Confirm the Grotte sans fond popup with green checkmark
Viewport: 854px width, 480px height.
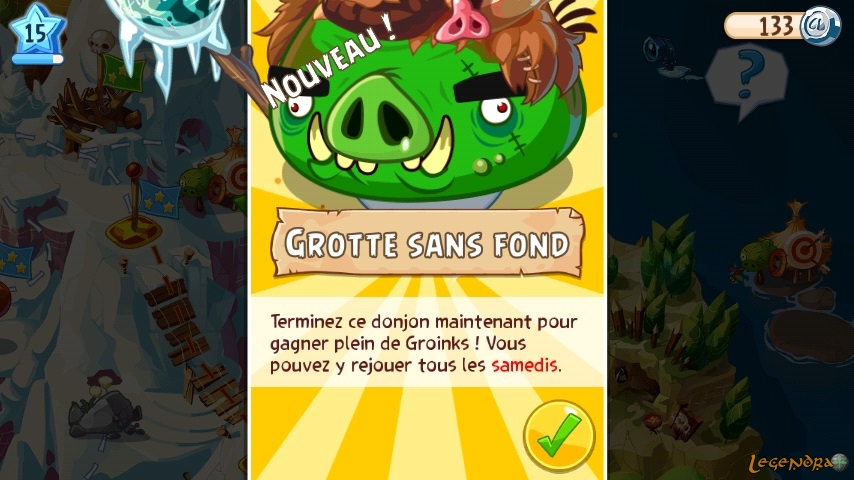click(x=559, y=435)
